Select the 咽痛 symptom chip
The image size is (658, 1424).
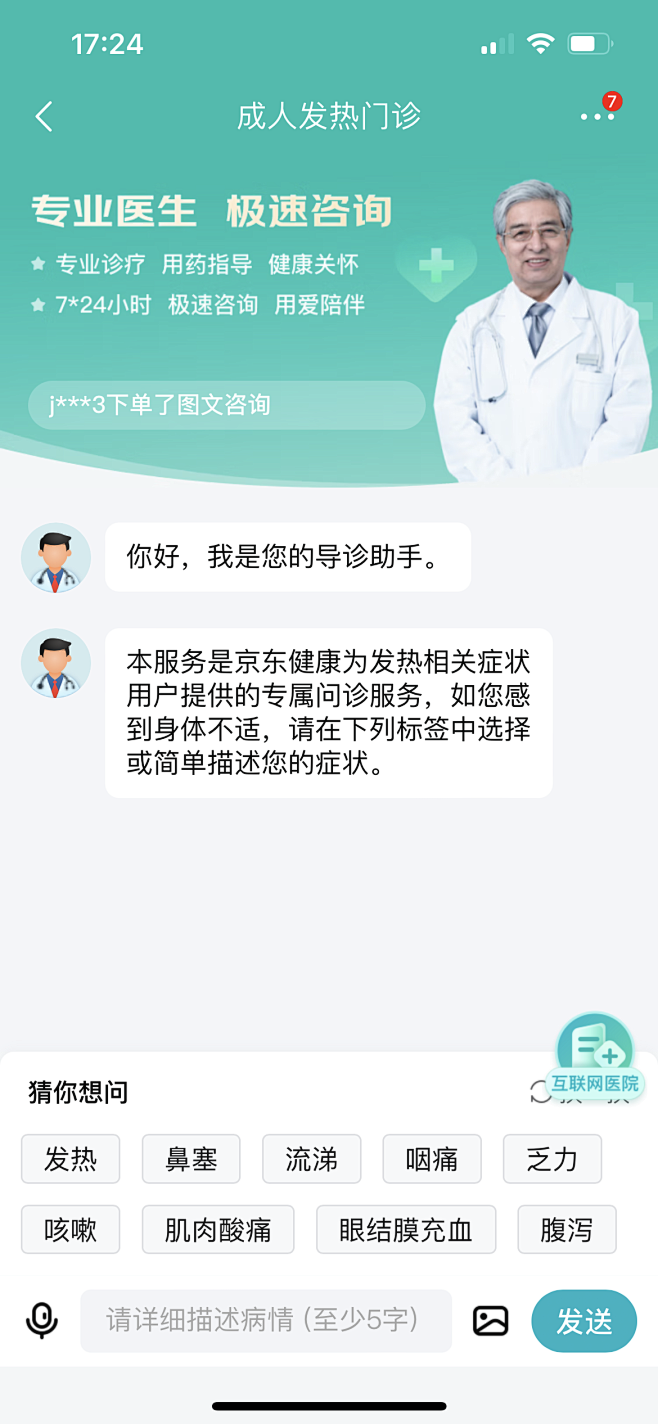point(432,1159)
